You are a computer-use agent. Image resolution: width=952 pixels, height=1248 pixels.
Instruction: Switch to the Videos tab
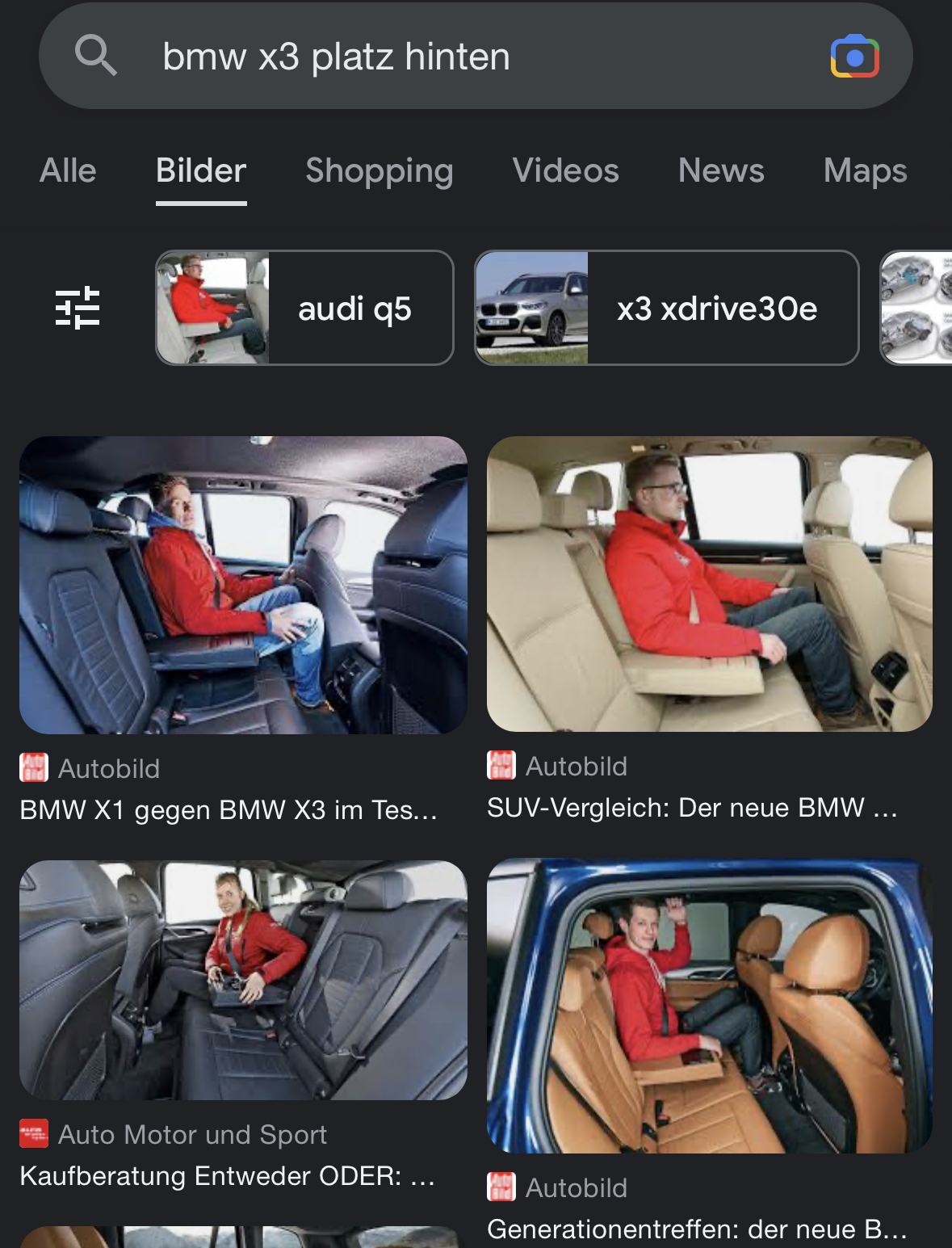[x=565, y=170]
